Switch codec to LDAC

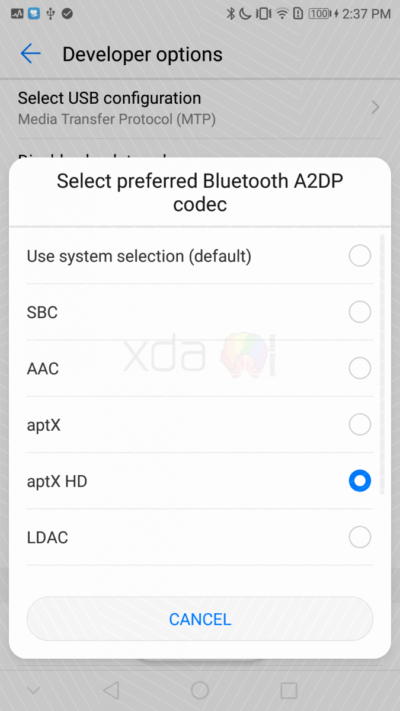click(200, 537)
